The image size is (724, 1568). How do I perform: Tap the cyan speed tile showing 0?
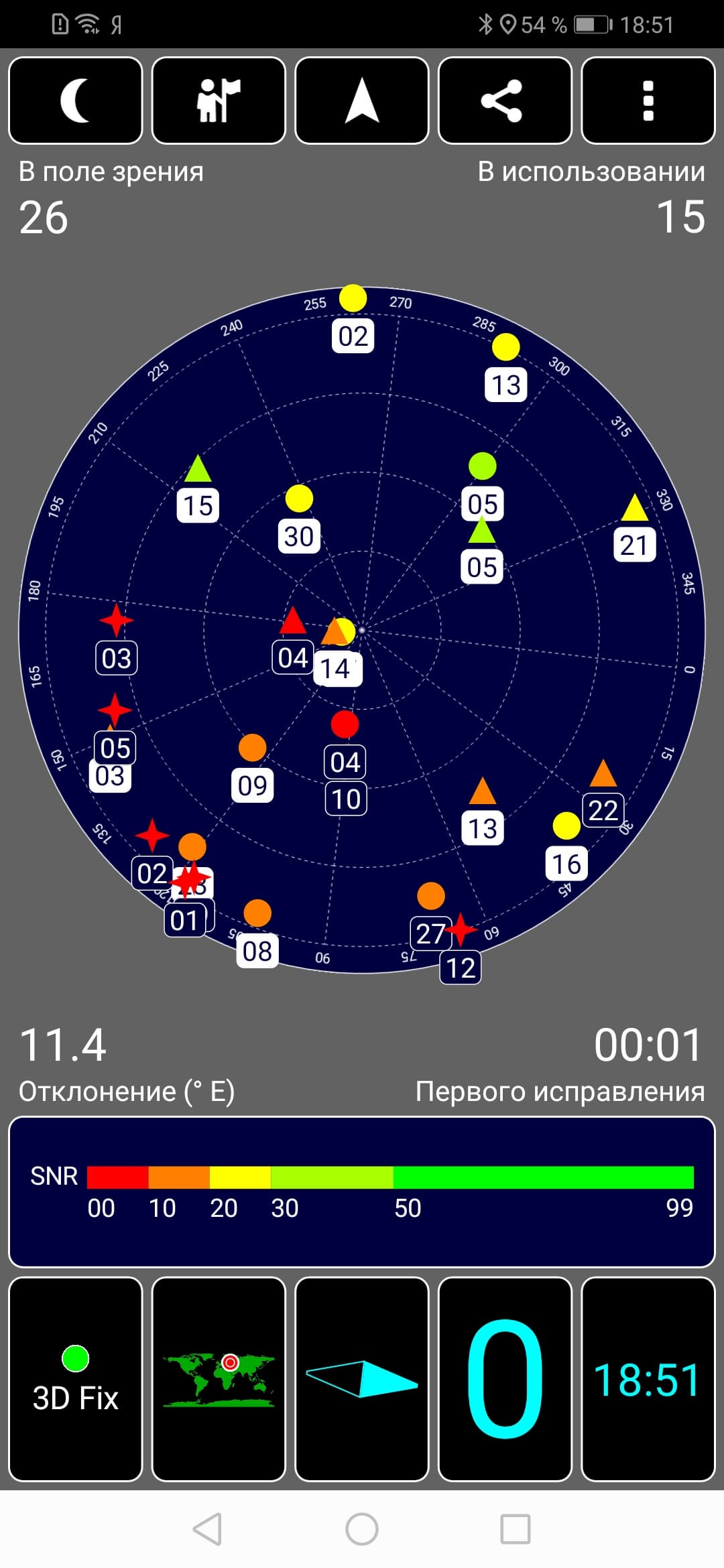click(x=505, y=1379)
